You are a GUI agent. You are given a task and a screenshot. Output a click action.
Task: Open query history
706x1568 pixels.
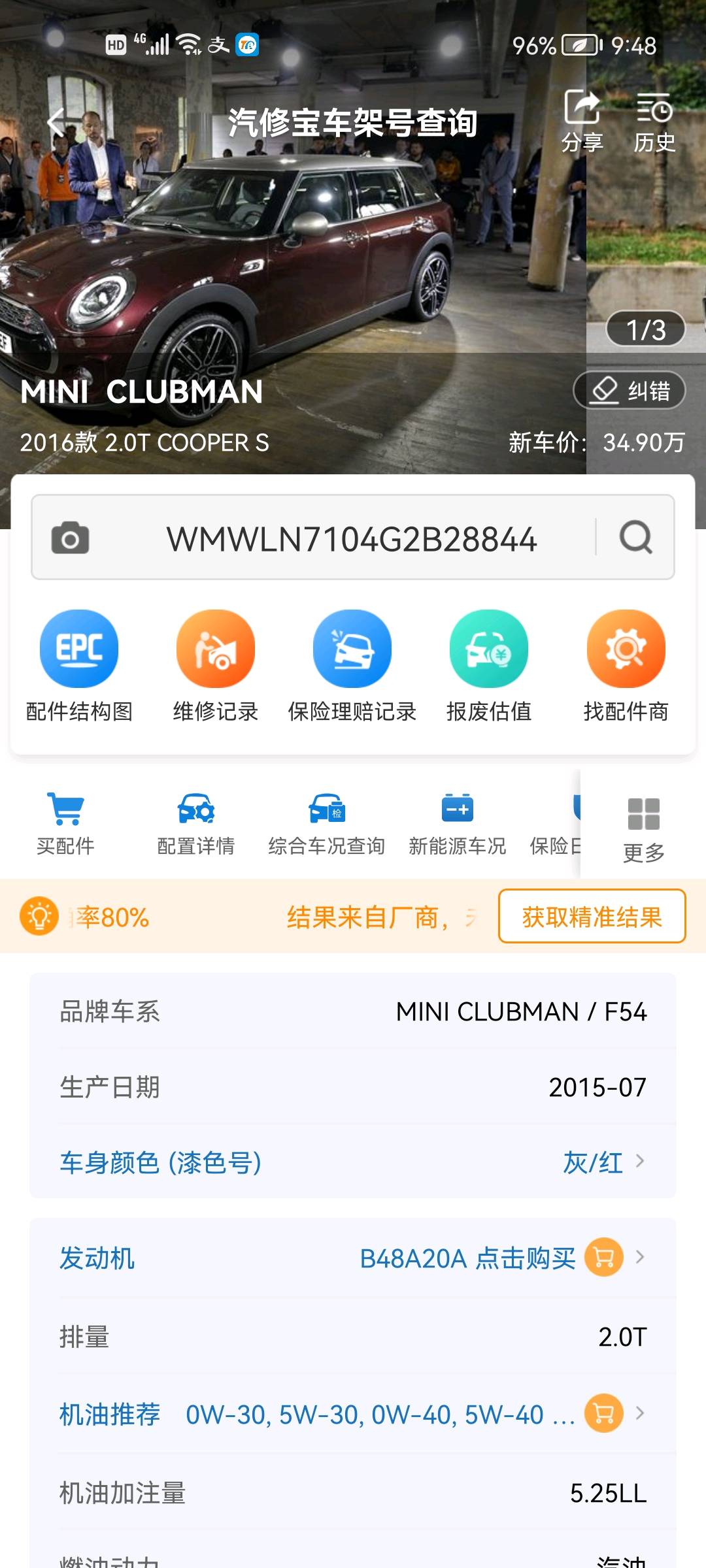coord(654,122)
